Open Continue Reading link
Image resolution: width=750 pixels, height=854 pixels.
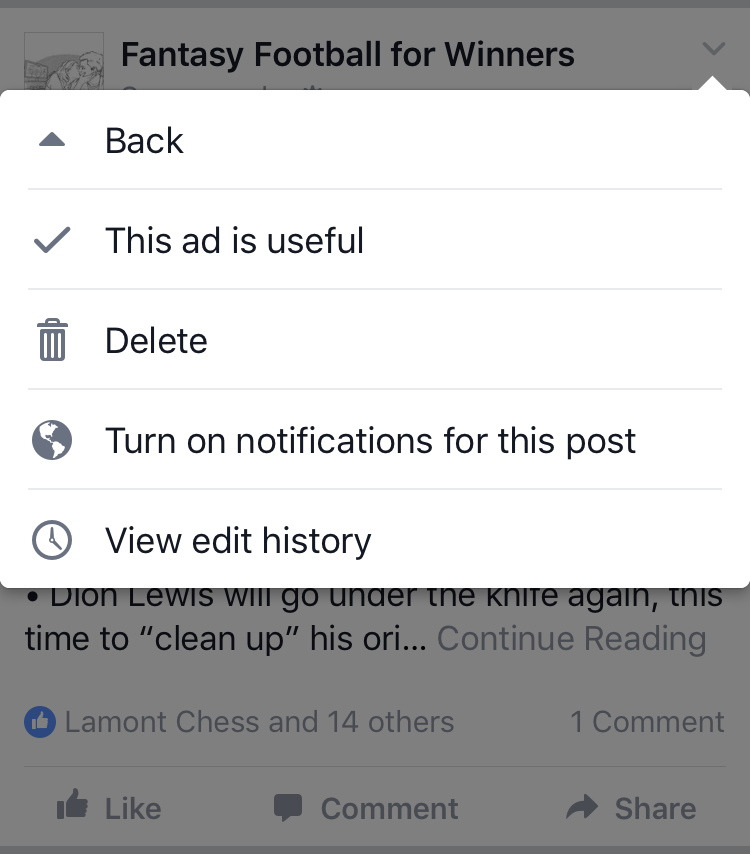point(571,638)
